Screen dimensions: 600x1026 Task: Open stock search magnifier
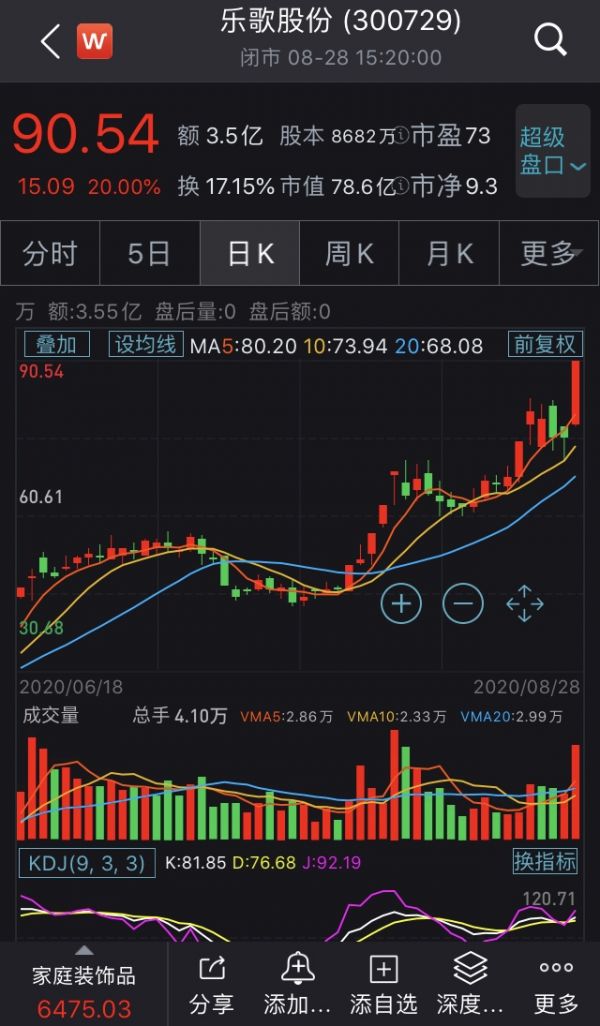pyautogui.click(x=550, y=40)
